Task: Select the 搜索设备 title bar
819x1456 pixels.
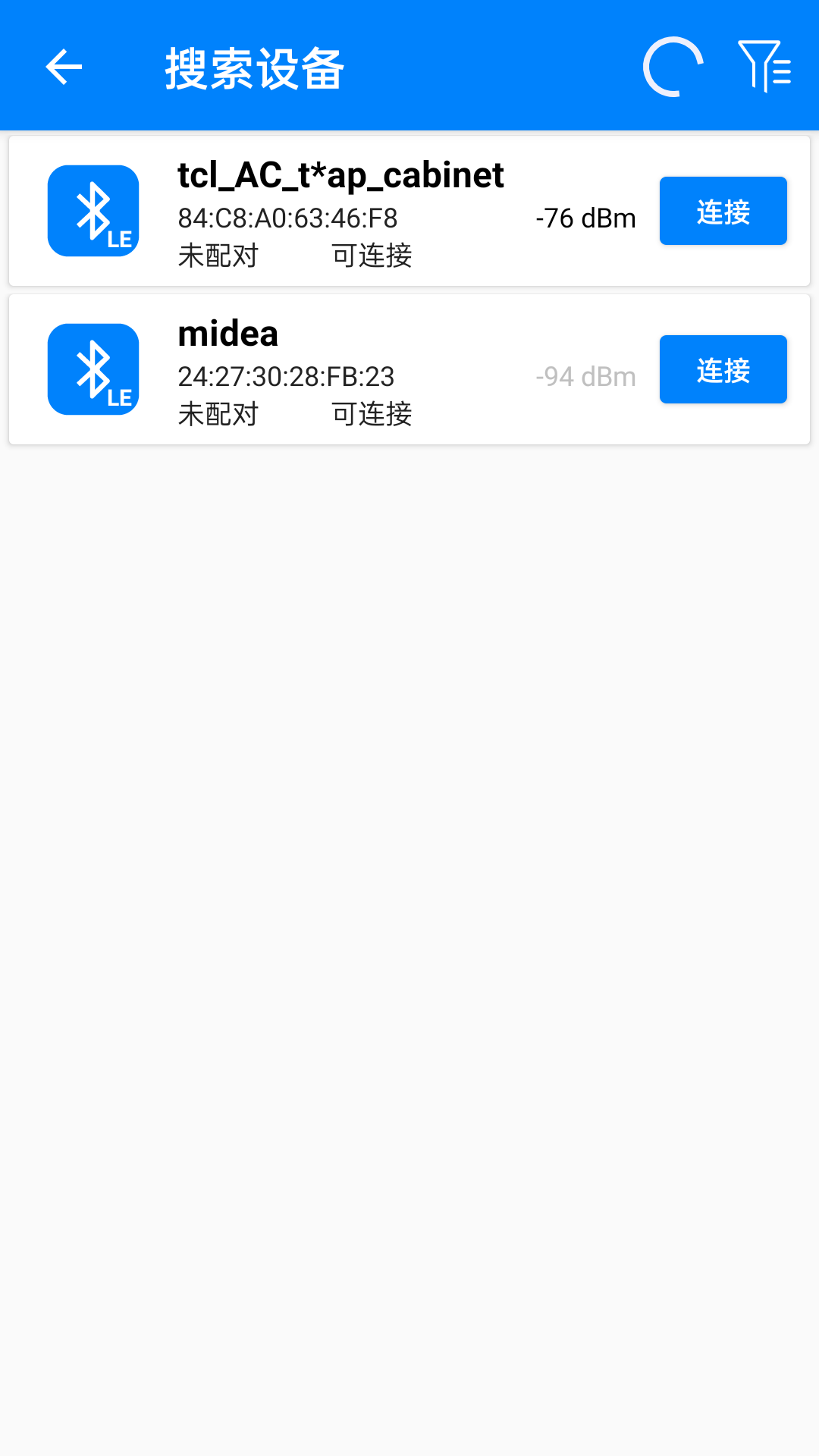Action: [254, 67]
